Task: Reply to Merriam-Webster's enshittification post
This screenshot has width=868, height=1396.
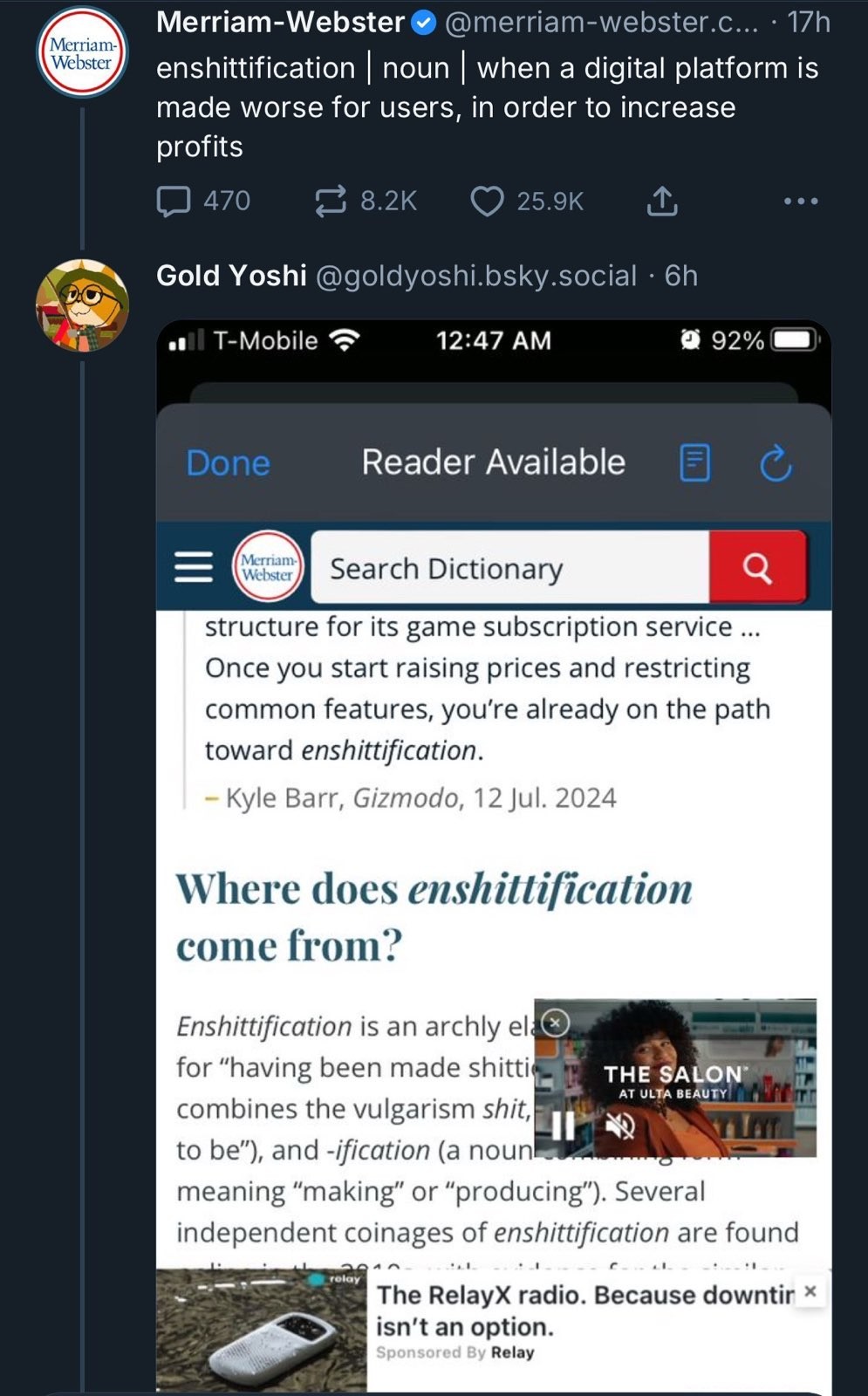Action: pyautogui.click(x=174, y=202)
